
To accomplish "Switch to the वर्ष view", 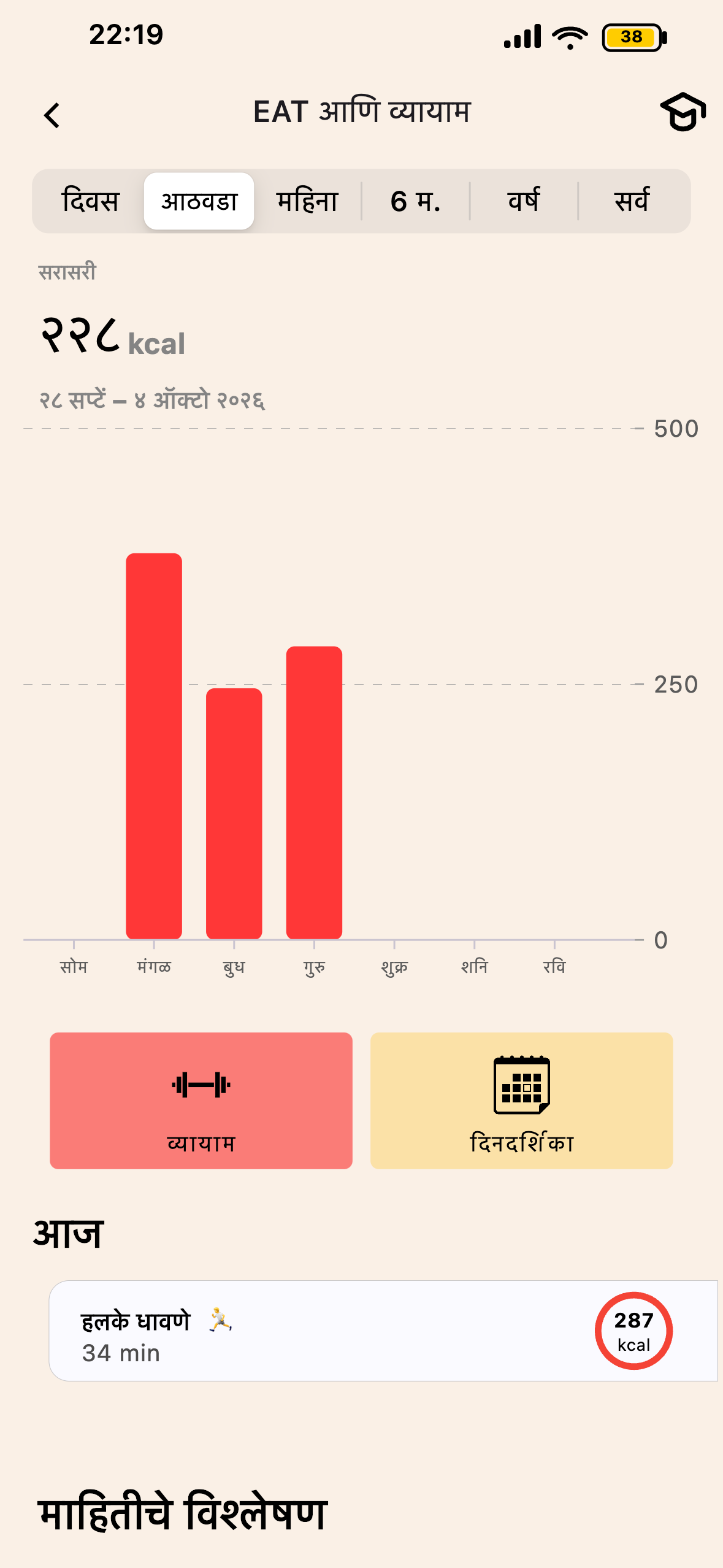I will (524, 201).
